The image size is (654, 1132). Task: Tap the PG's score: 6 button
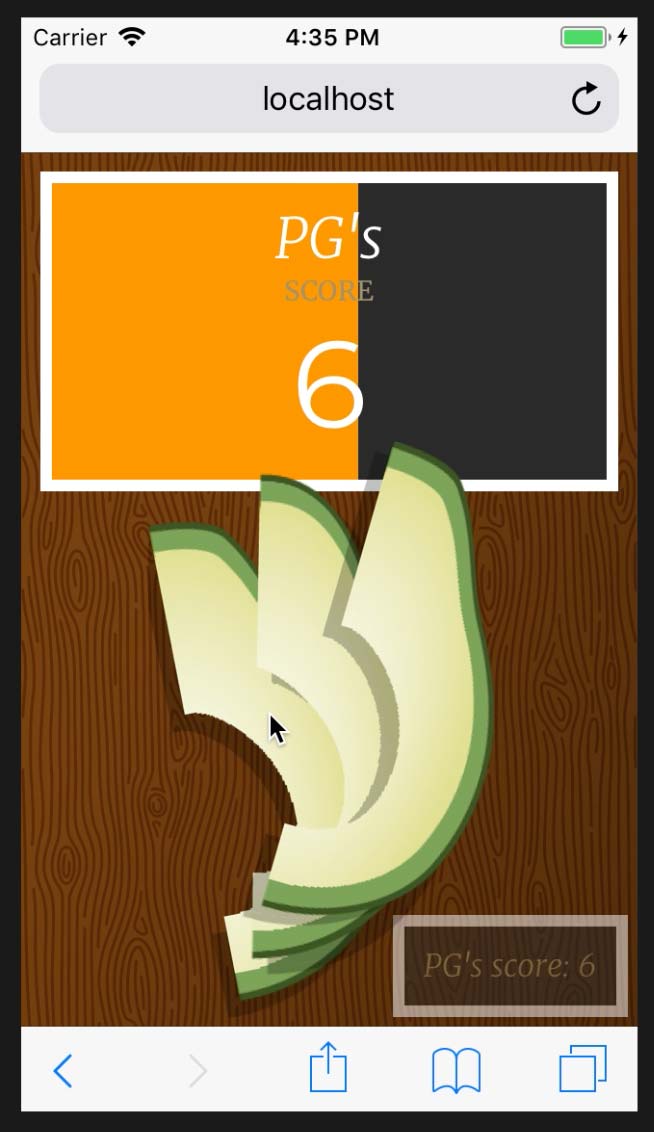(x=510, y=966)
